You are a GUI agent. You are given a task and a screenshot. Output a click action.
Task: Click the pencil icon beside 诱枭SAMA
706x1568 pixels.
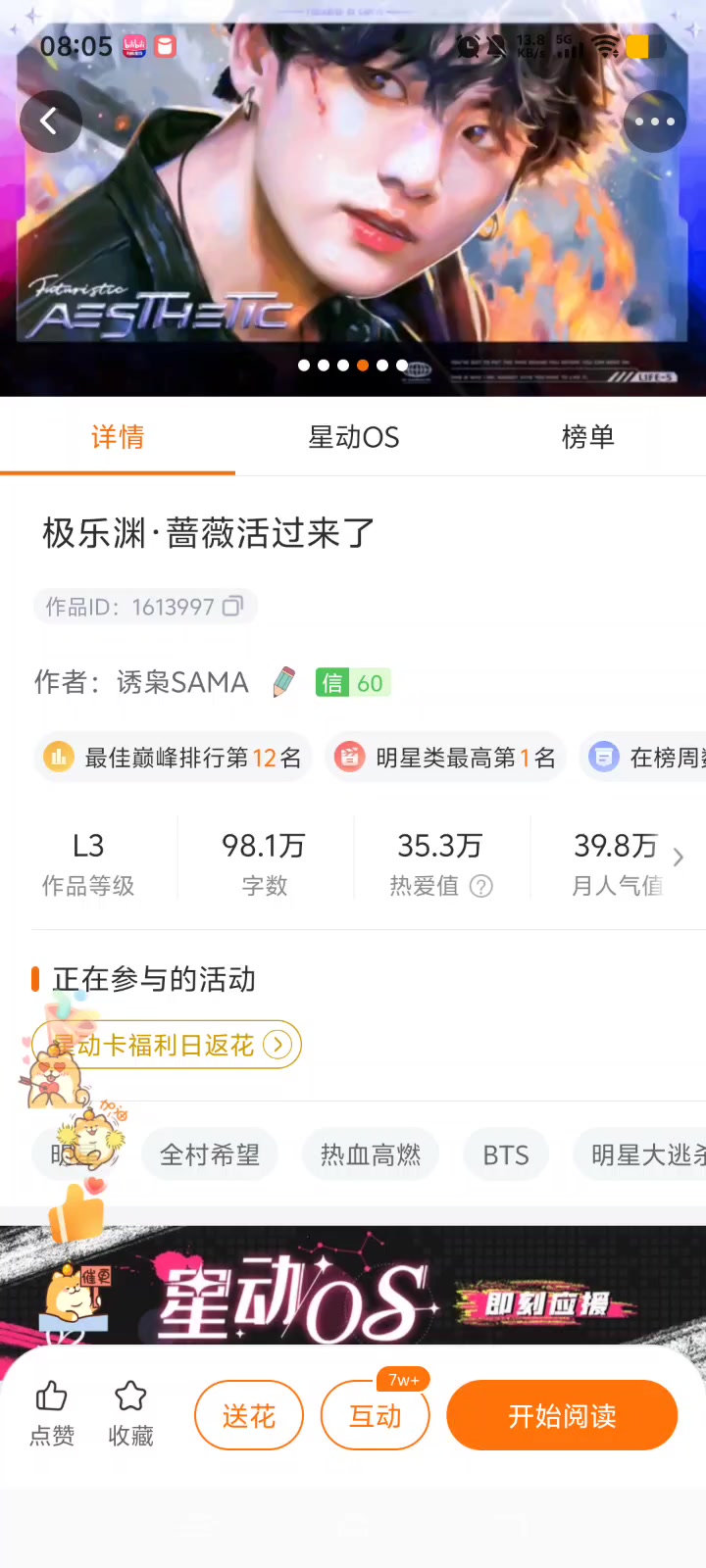click(x=283, y=682)
